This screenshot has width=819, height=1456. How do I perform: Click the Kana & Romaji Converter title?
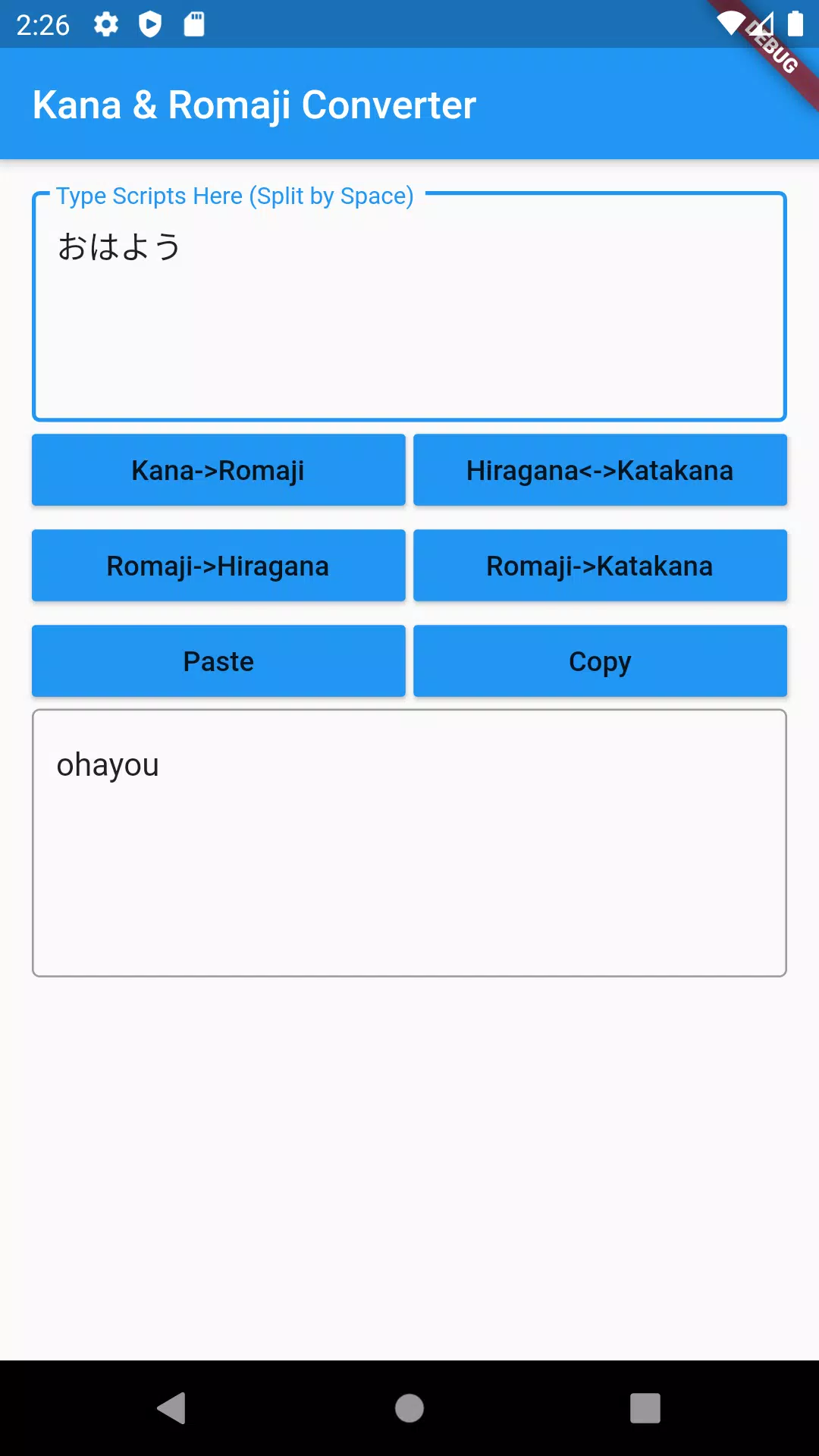coord(253,105)
